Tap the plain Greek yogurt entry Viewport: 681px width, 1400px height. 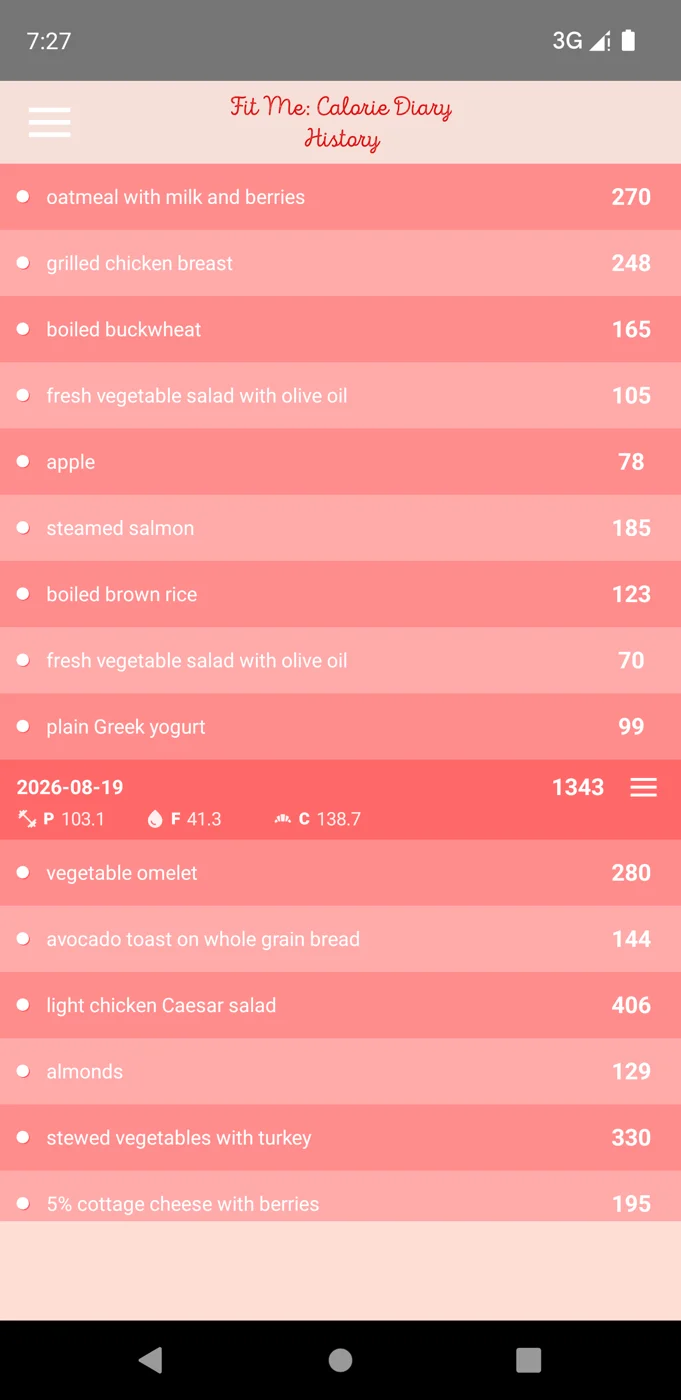[340, 727]
